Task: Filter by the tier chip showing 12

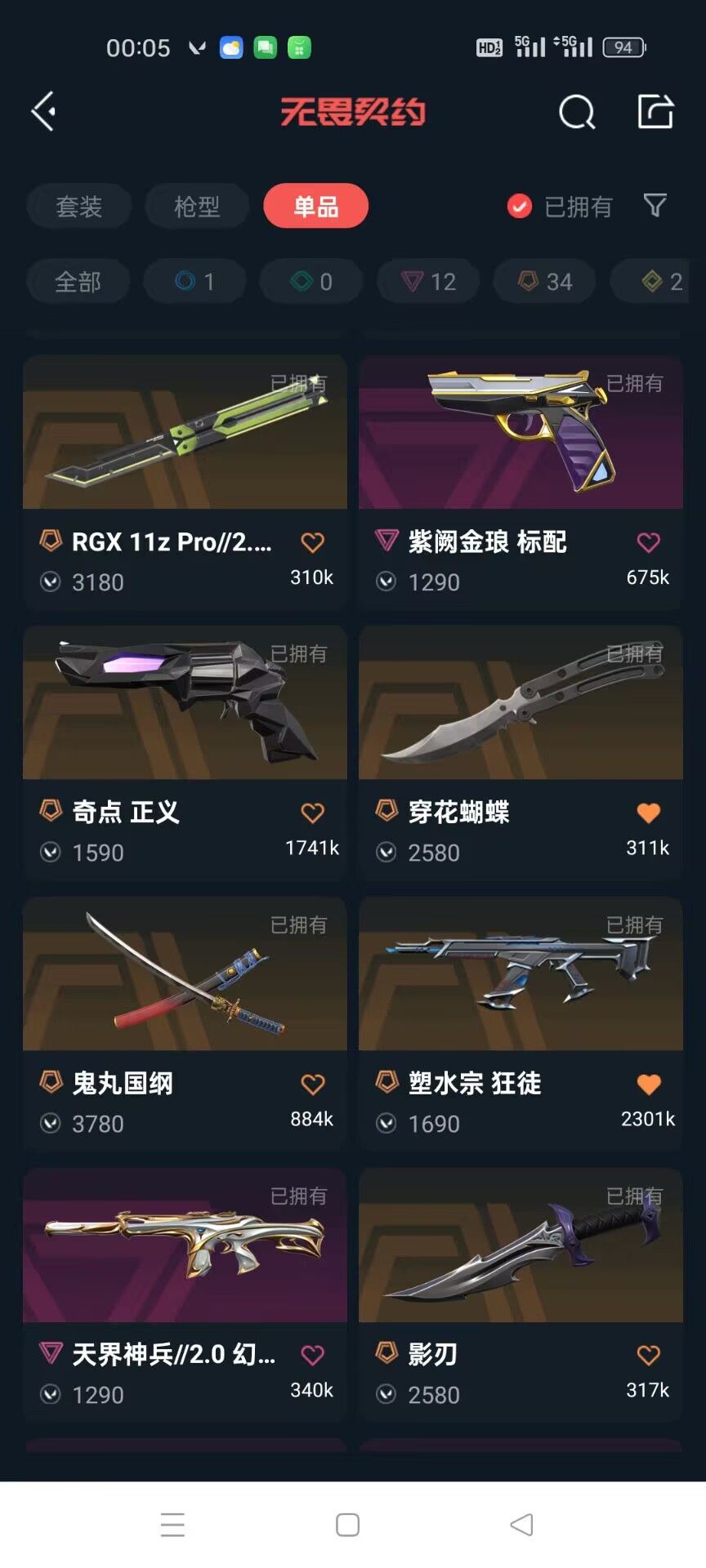Action: tap(429, 282)
